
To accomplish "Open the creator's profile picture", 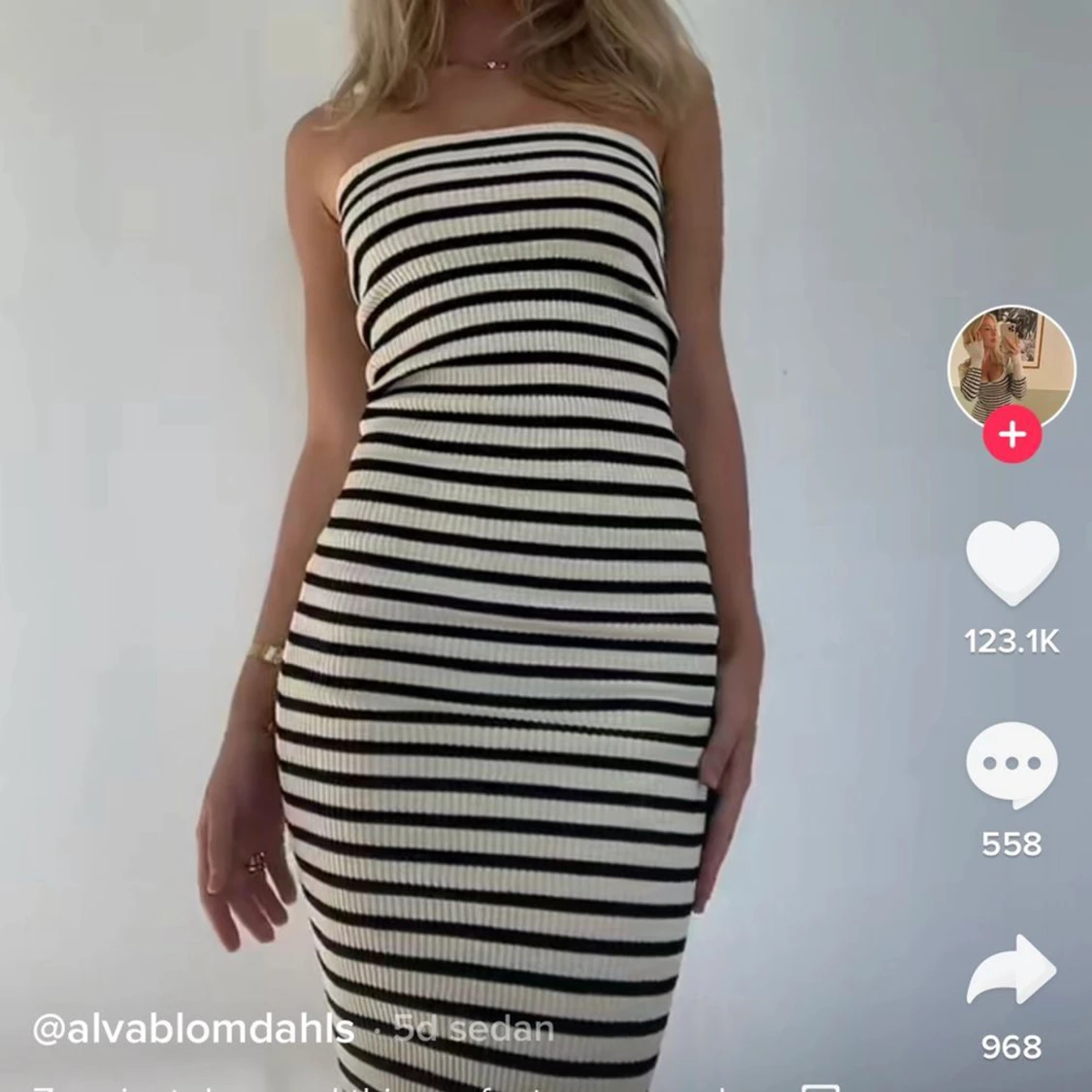I will point(1011,367).
